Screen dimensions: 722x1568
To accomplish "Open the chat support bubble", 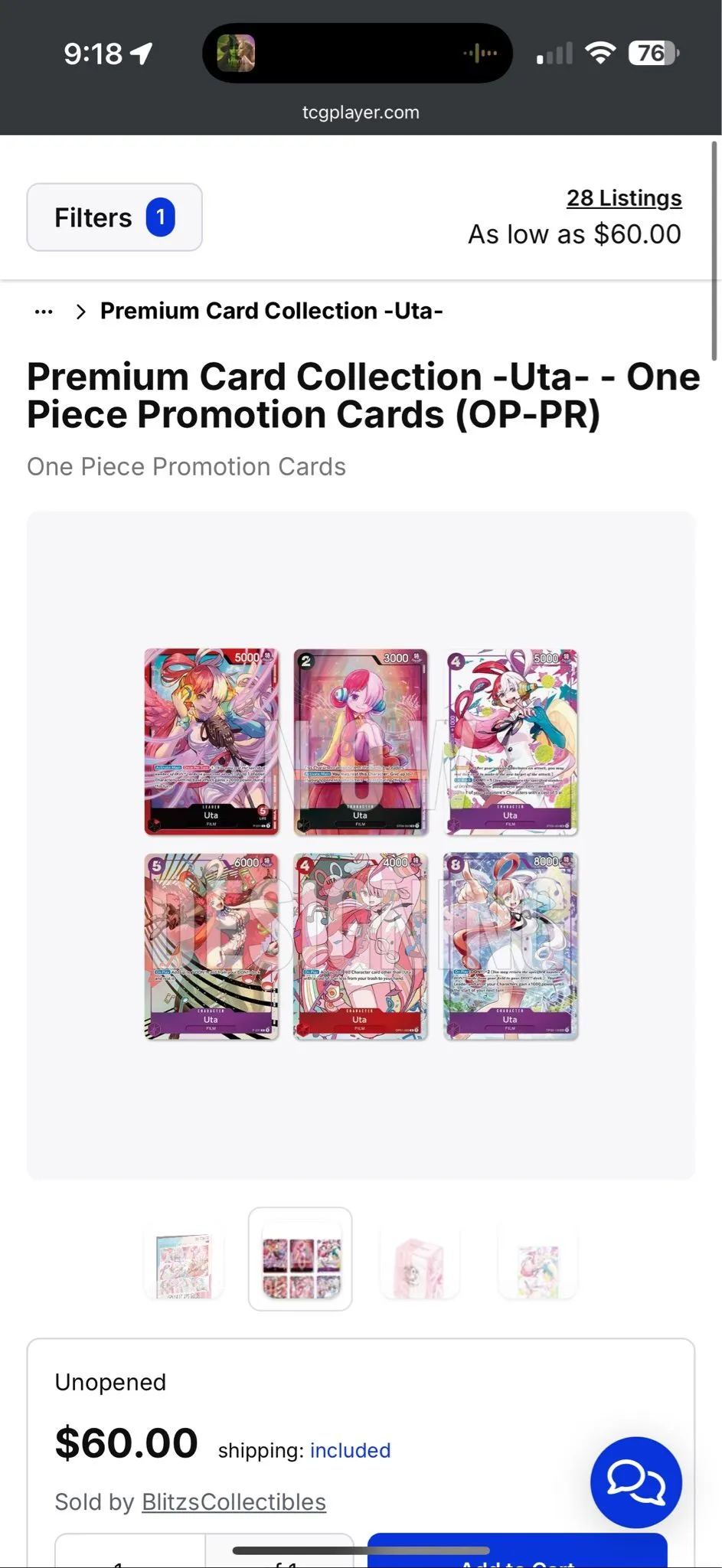I will 635,1483.
